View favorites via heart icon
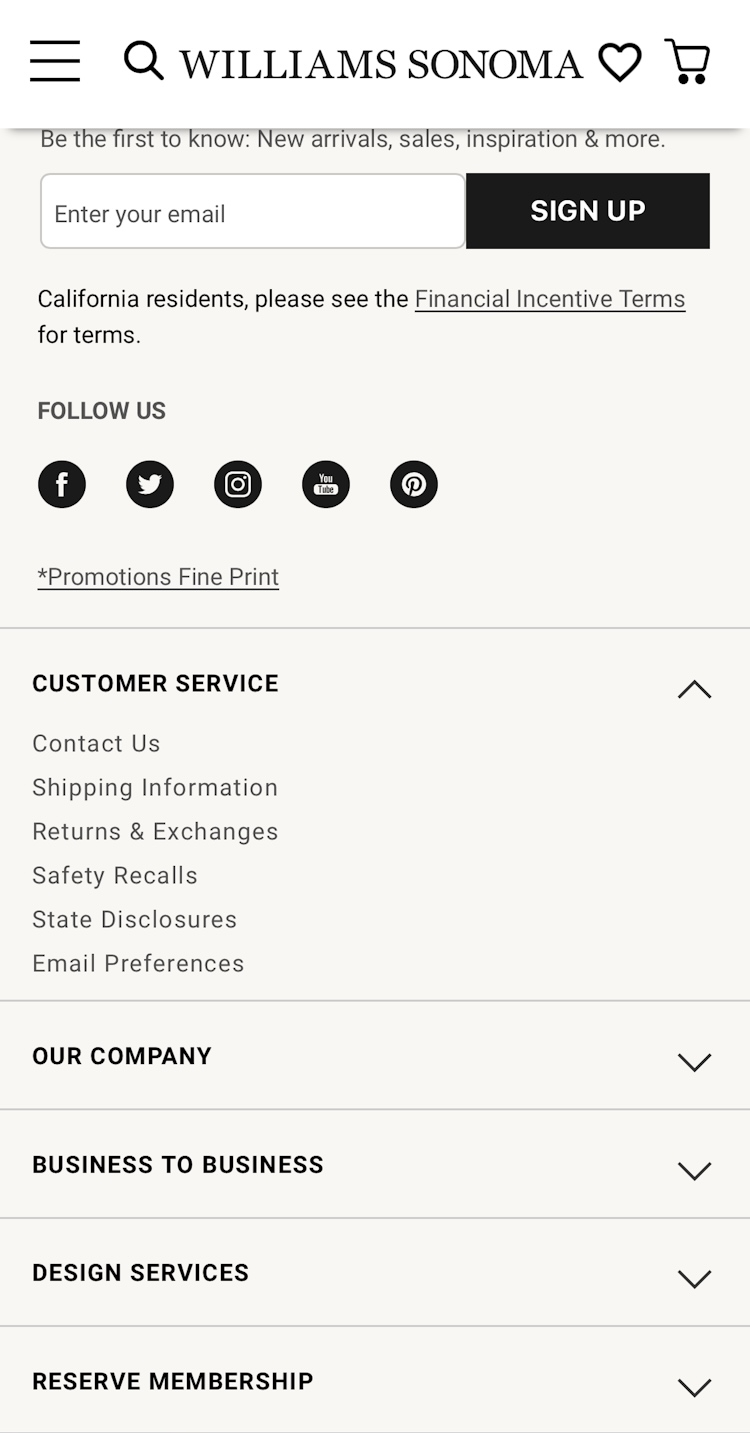 click(620, 63)
